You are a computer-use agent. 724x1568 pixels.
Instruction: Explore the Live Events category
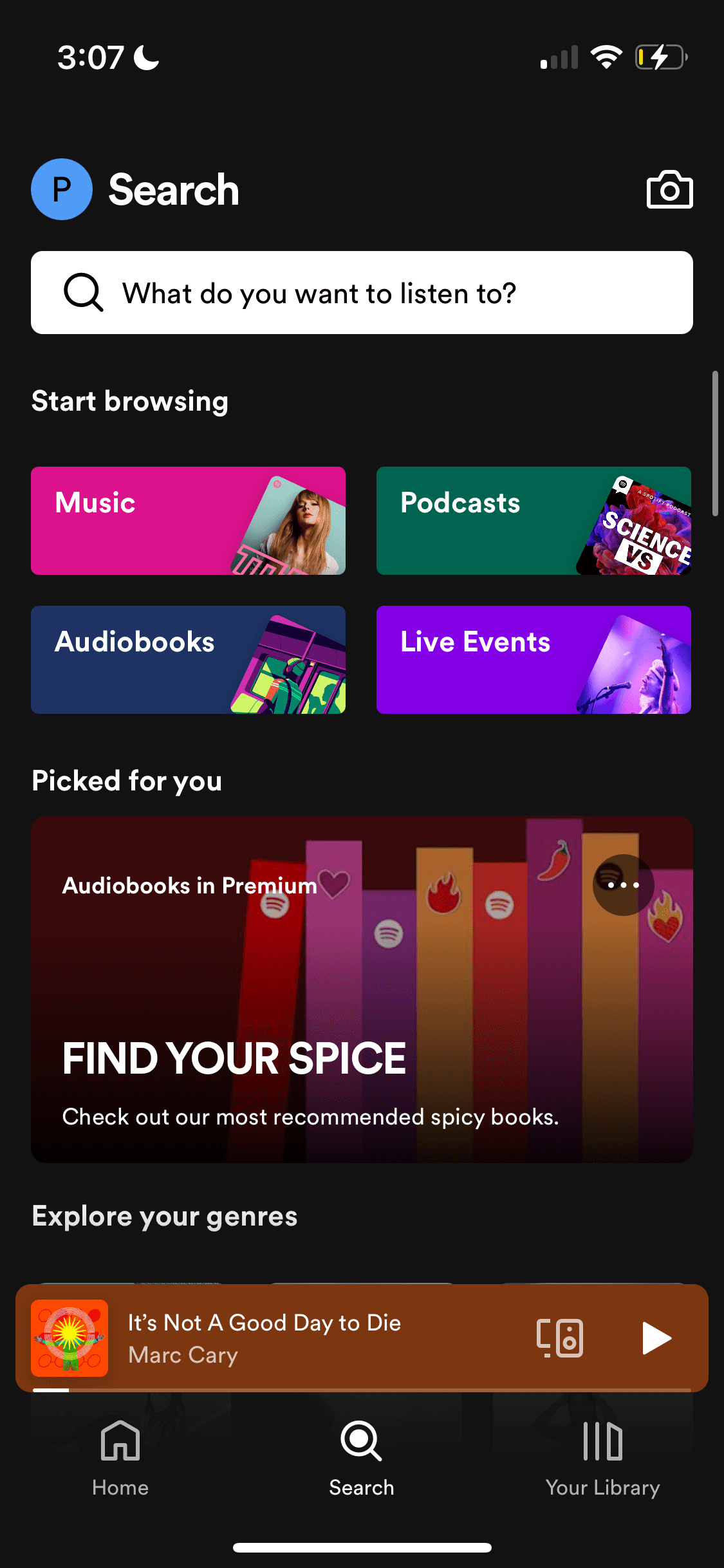[534, 660]
